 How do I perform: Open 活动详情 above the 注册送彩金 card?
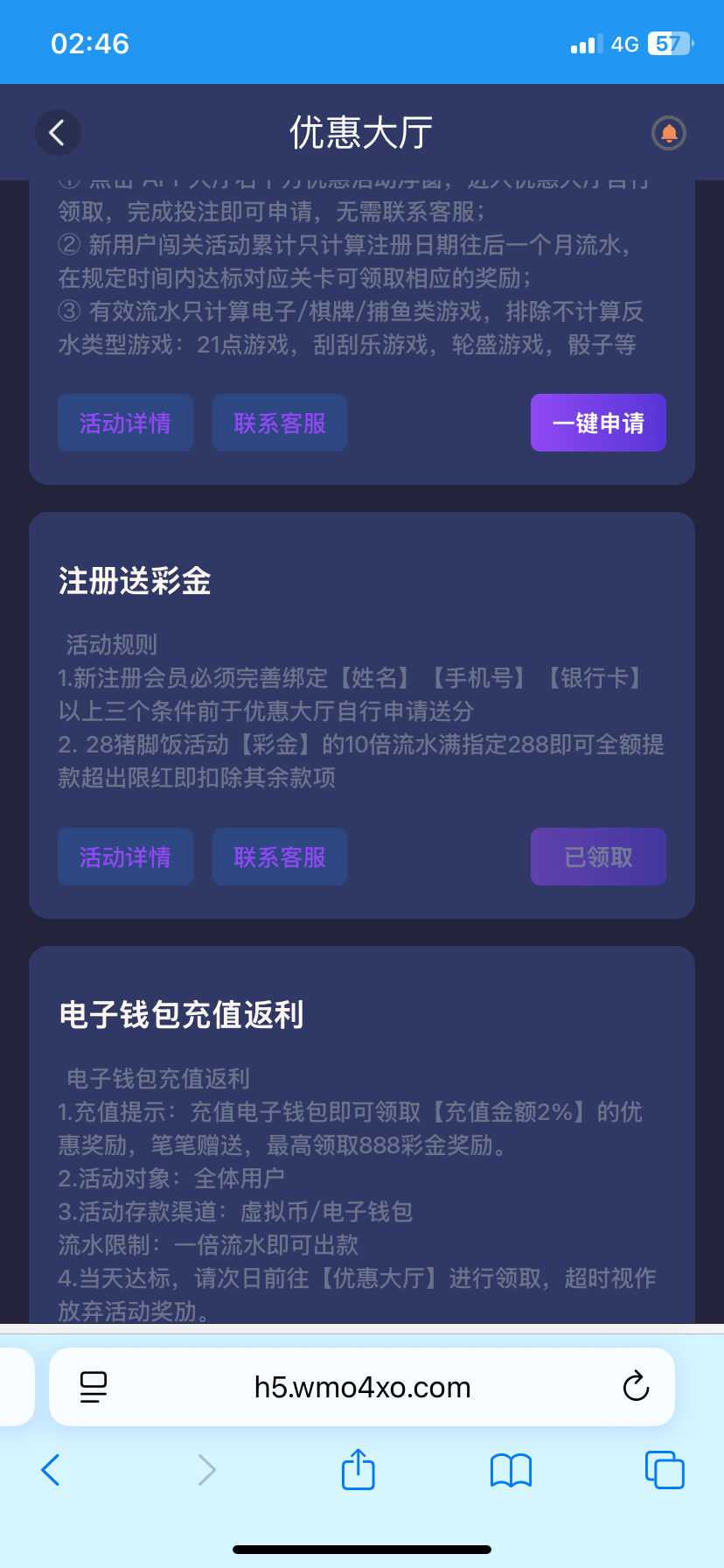point(125,423)
